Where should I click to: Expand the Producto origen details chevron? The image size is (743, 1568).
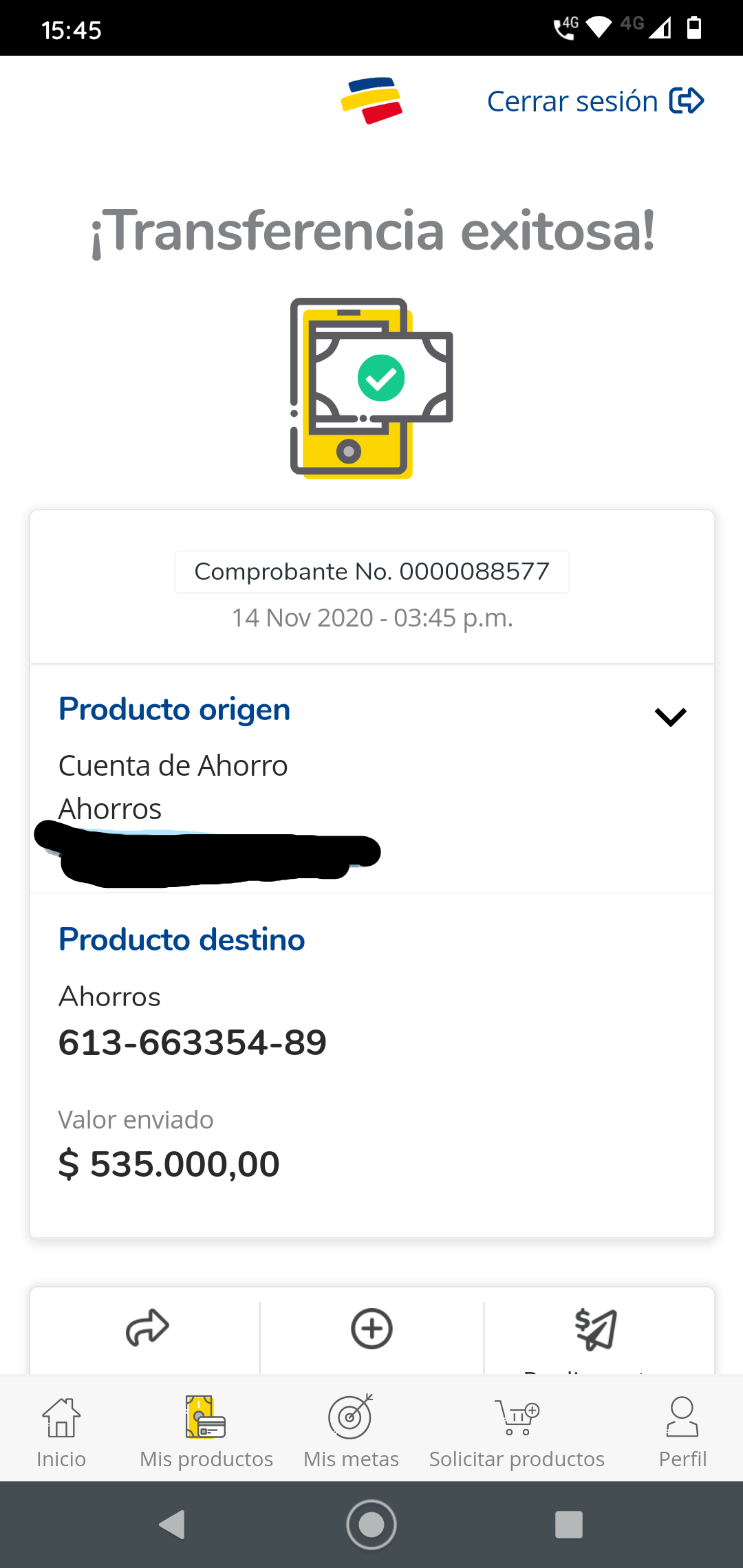671,717
